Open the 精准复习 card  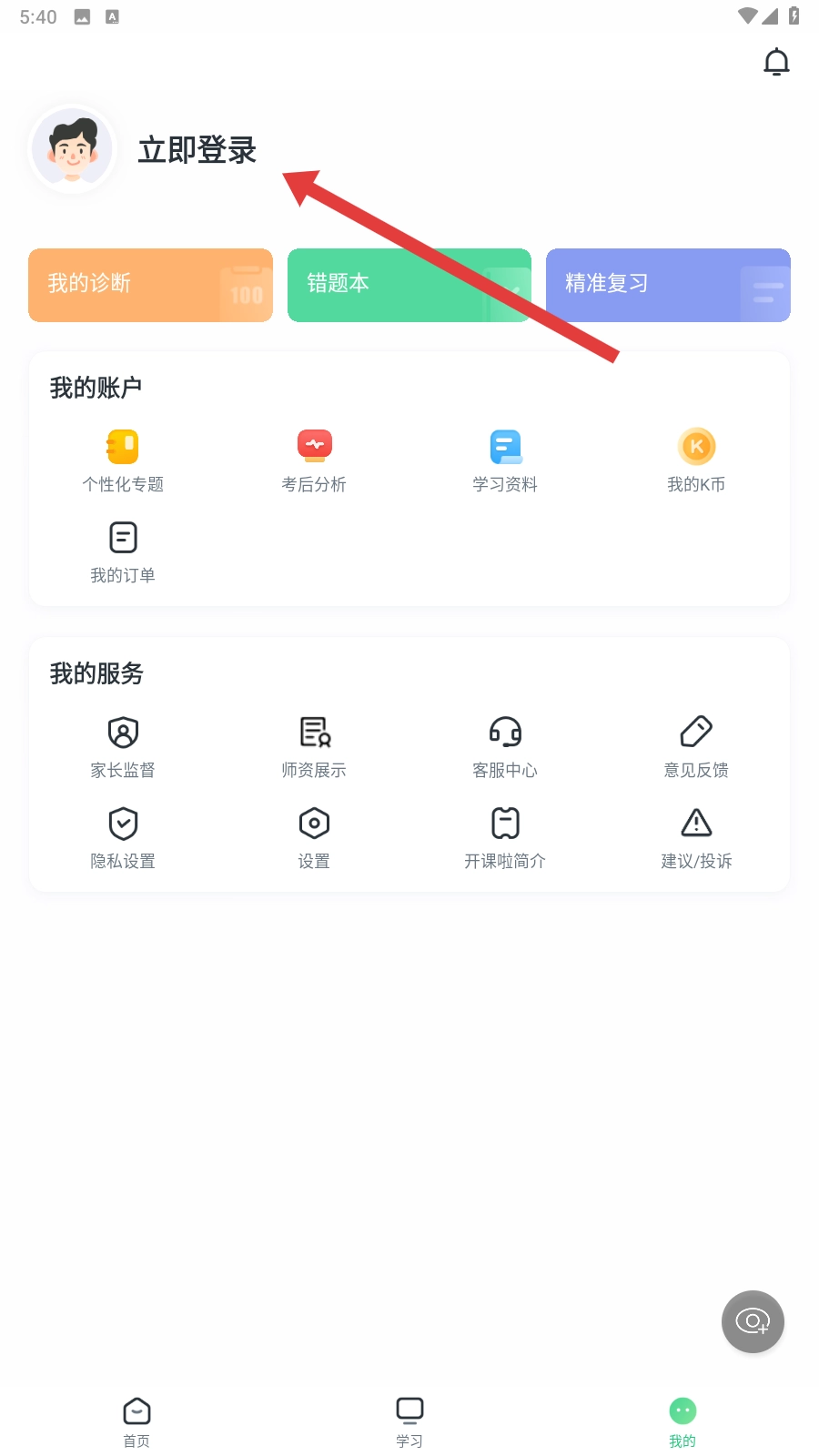coord(668,285)
